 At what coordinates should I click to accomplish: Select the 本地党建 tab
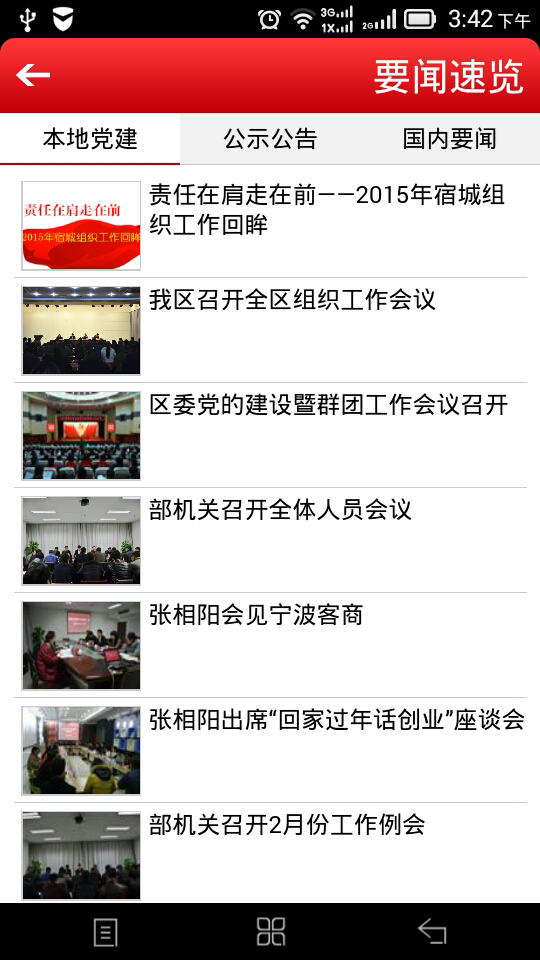coord(90,139)
